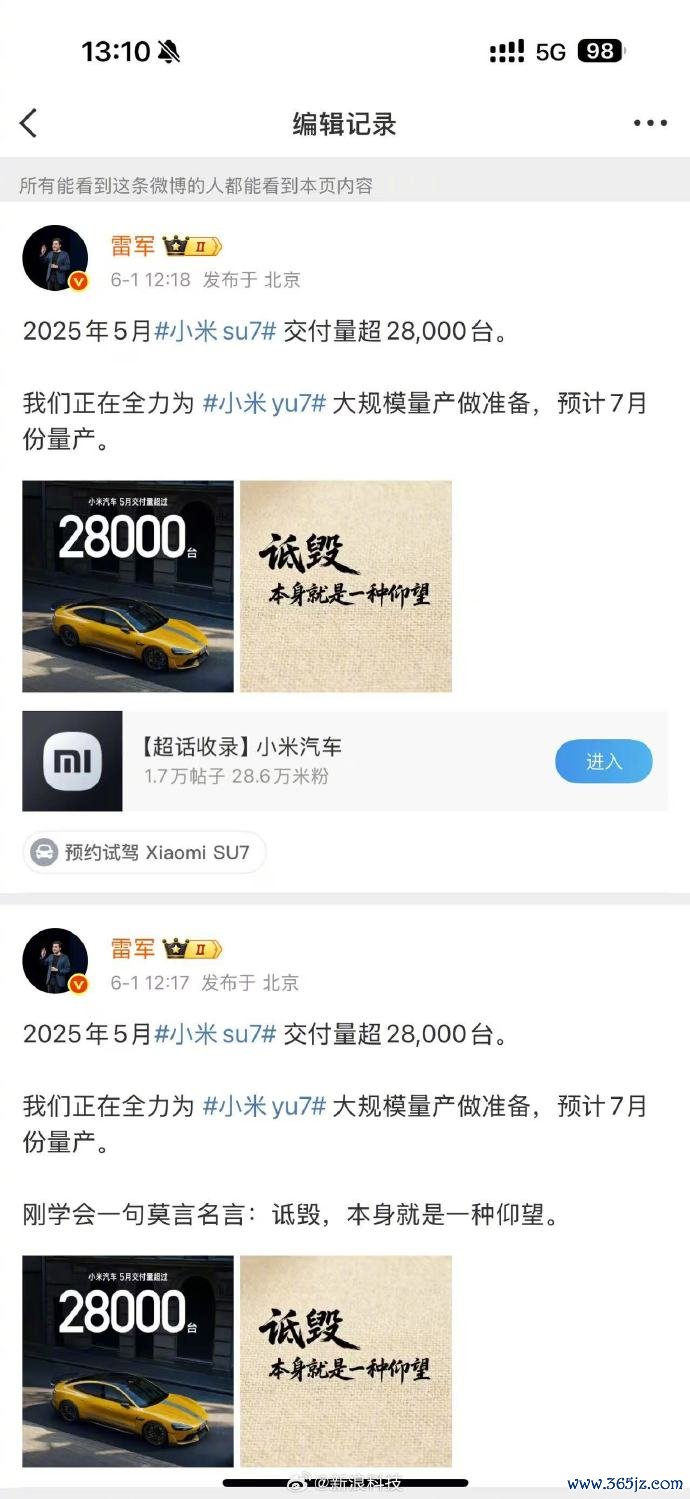Viewport: 690px width, 1499px height.
Task: Open the three-dot overflow menu
Action: pyautogui.click(x=650, y=123)
